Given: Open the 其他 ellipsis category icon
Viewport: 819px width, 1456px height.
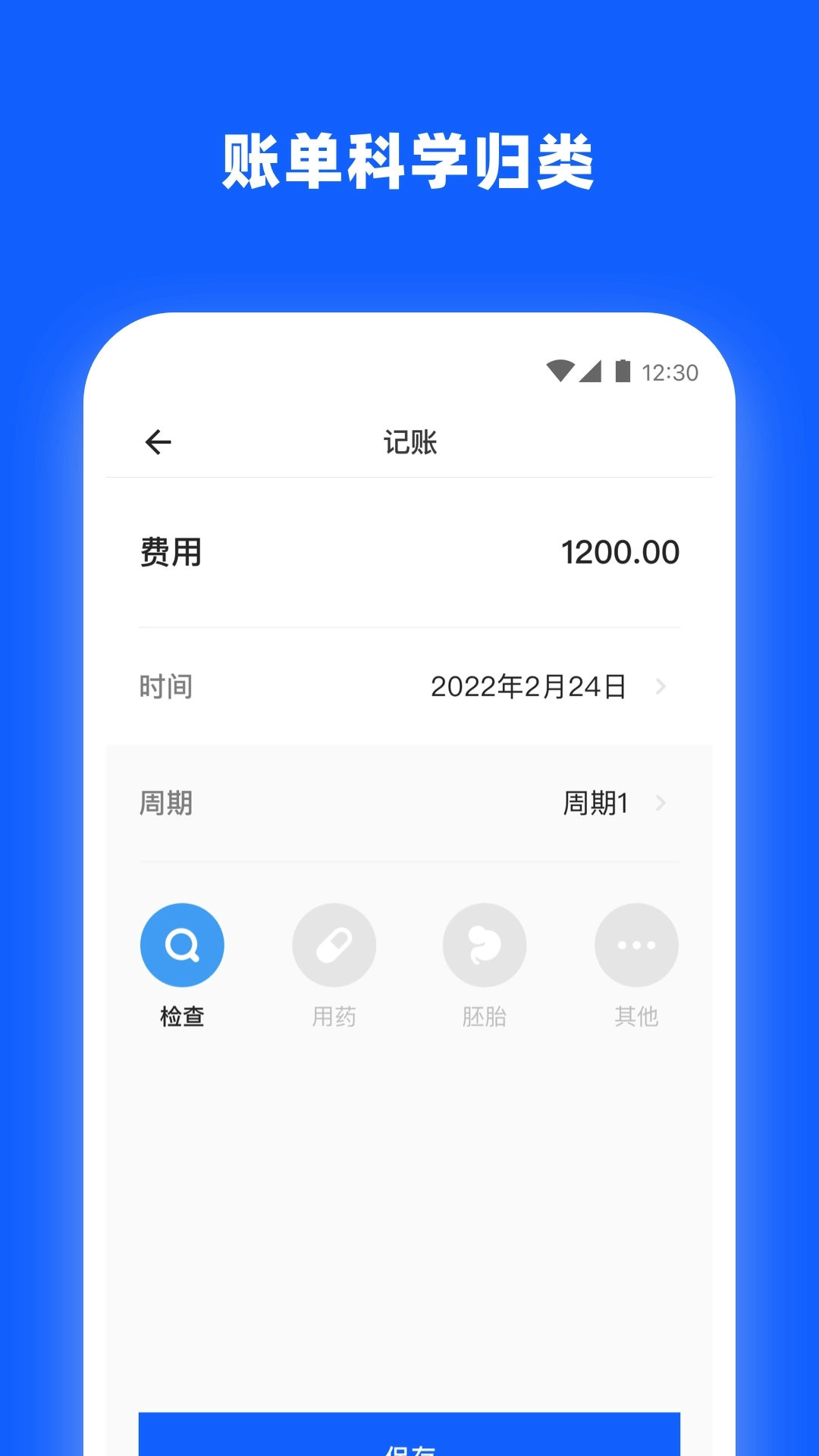Looking at the screenshot, I should point(636,944).
